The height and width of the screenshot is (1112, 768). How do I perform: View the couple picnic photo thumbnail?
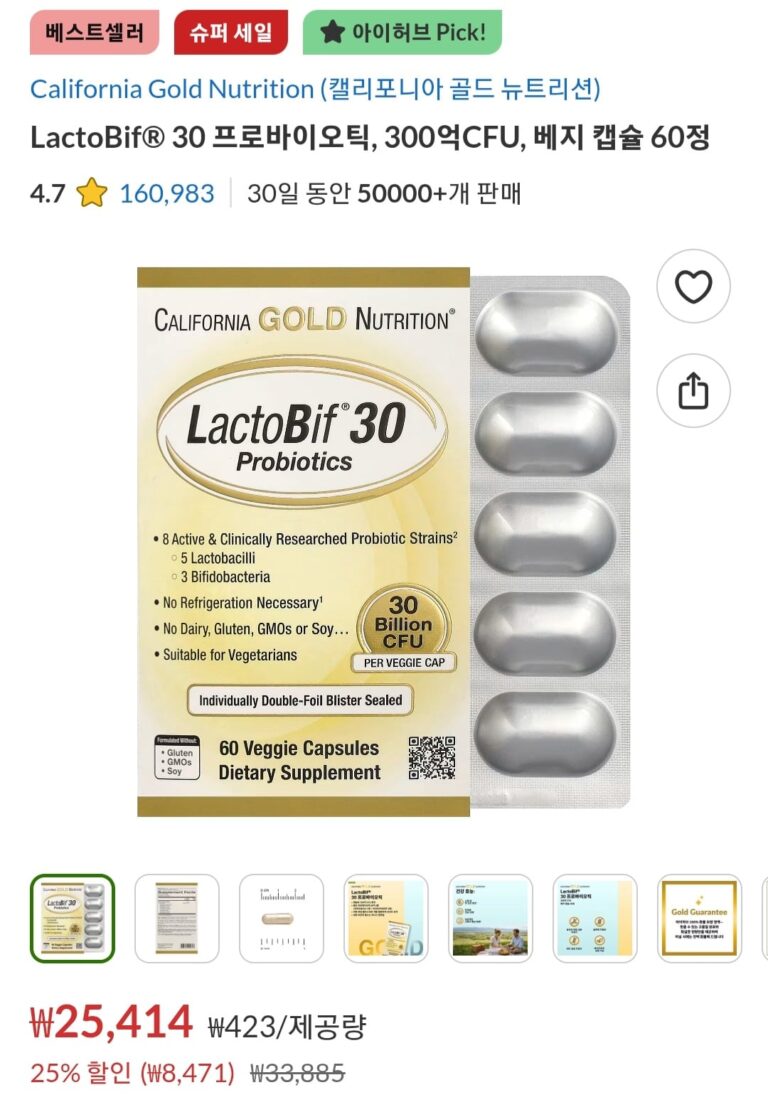coord(490,918)
